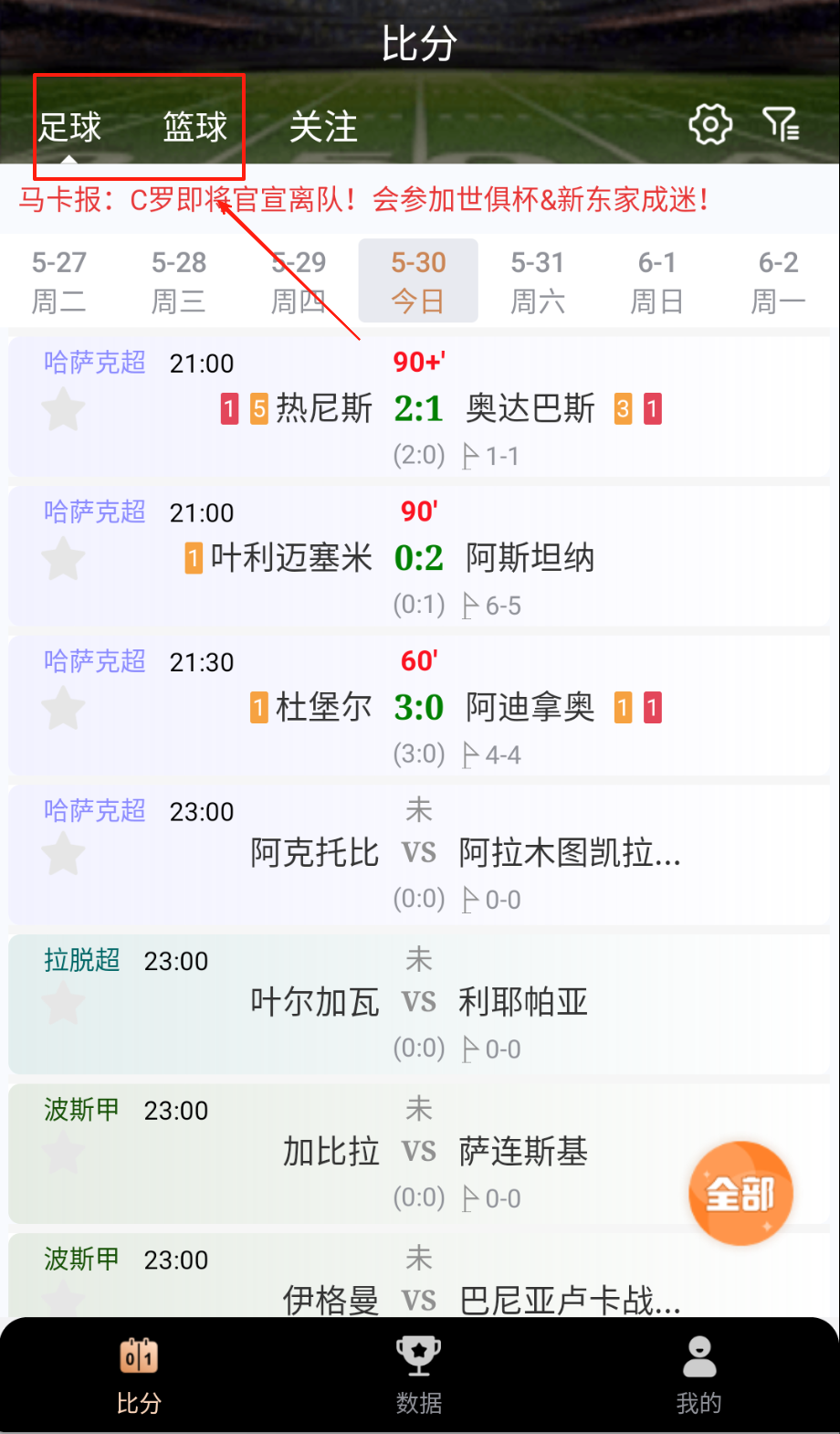Open the match filter icon
Screen dimensions: 840x1434
[x=781, y=124]
